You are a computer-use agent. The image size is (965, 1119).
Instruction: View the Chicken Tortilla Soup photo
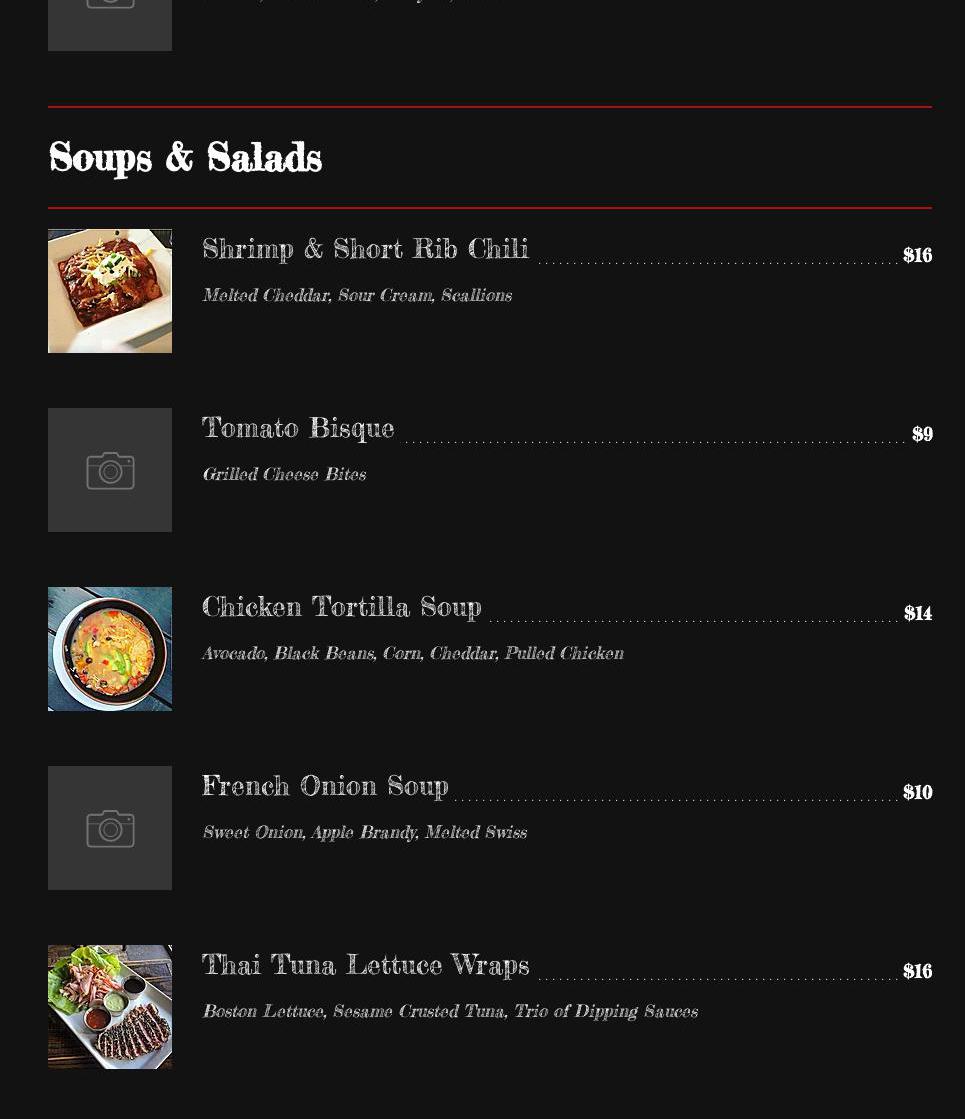click(x=110, y=649)
